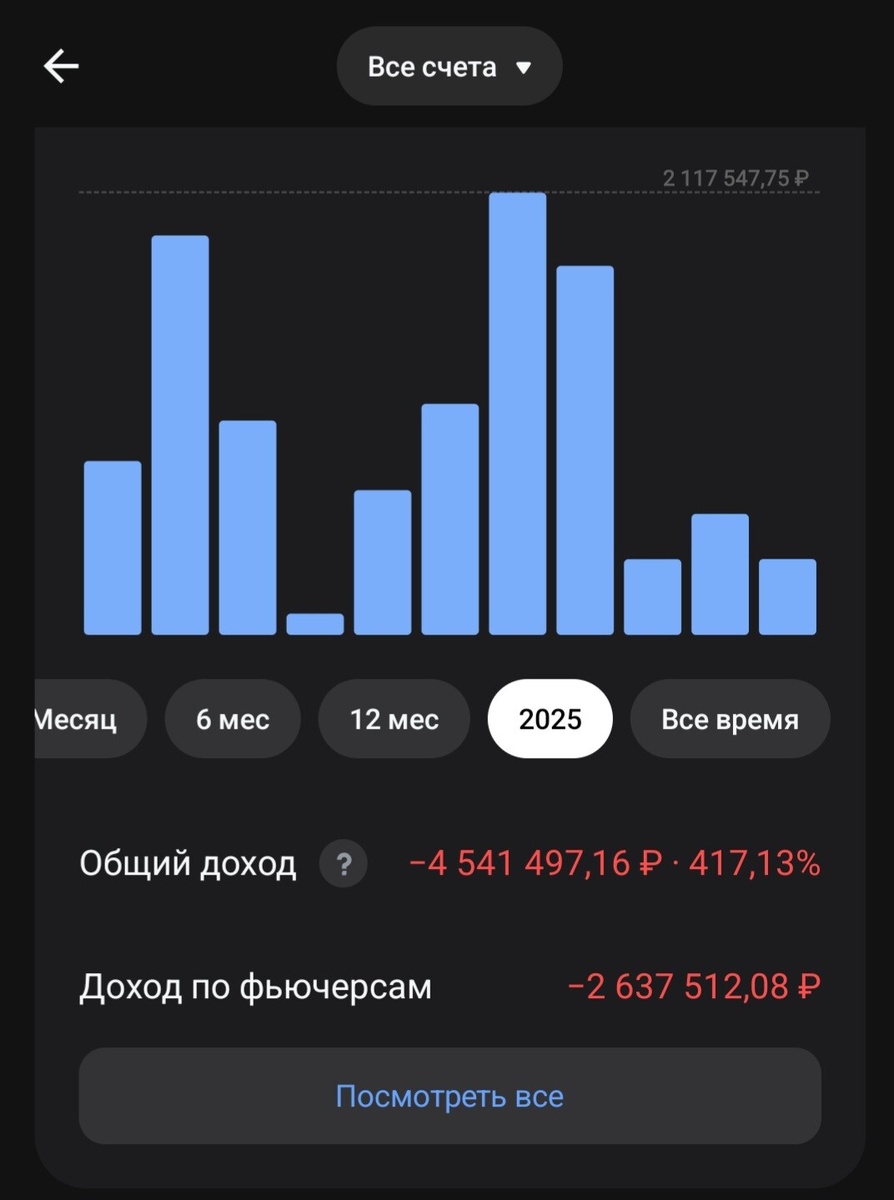Open the Общий доход details row
This screenshot has width=894, height=1200.
pyautogui.click(x=188, y=863)
